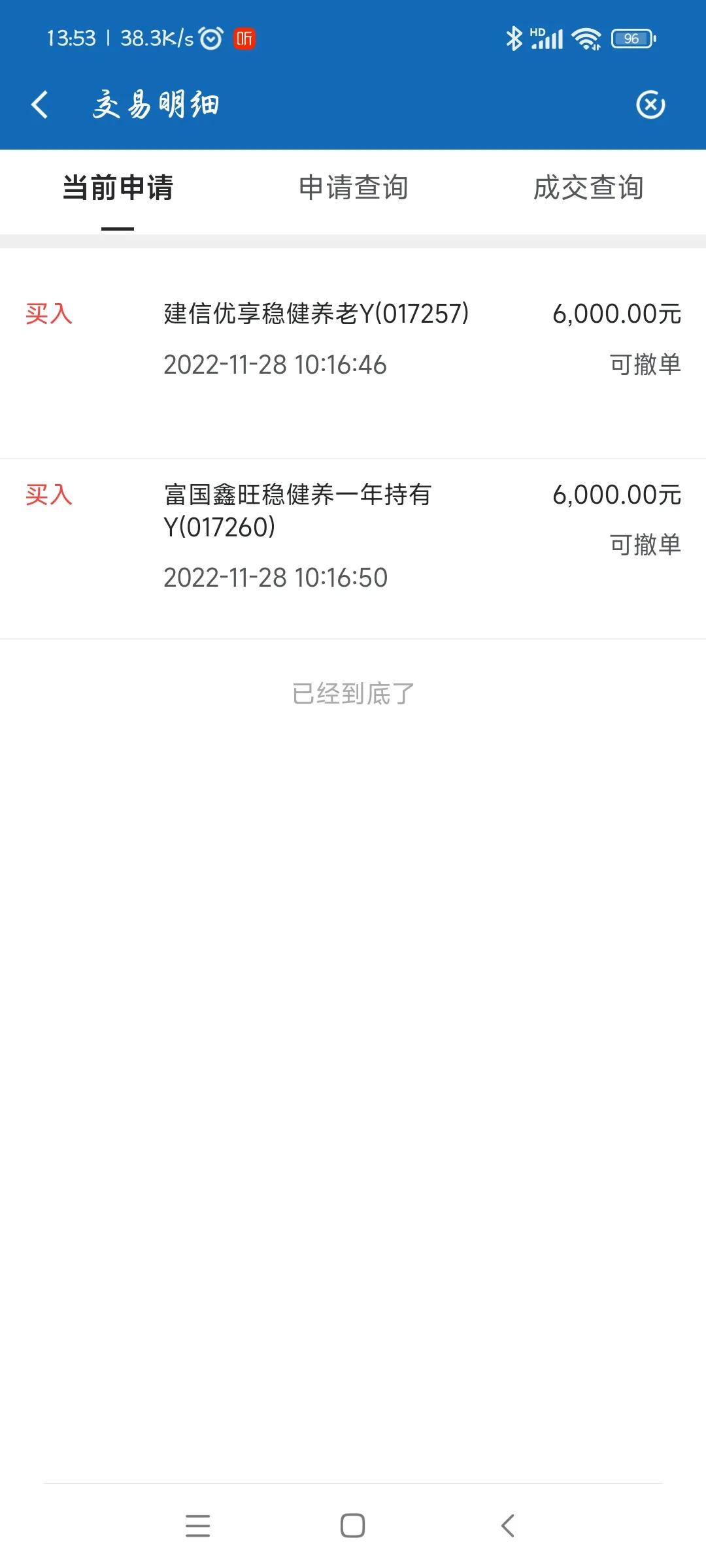The height and width of the screenshot is (1568, 706).
Task: Tap the alarm clock icon in status bar
Action: 210,39
